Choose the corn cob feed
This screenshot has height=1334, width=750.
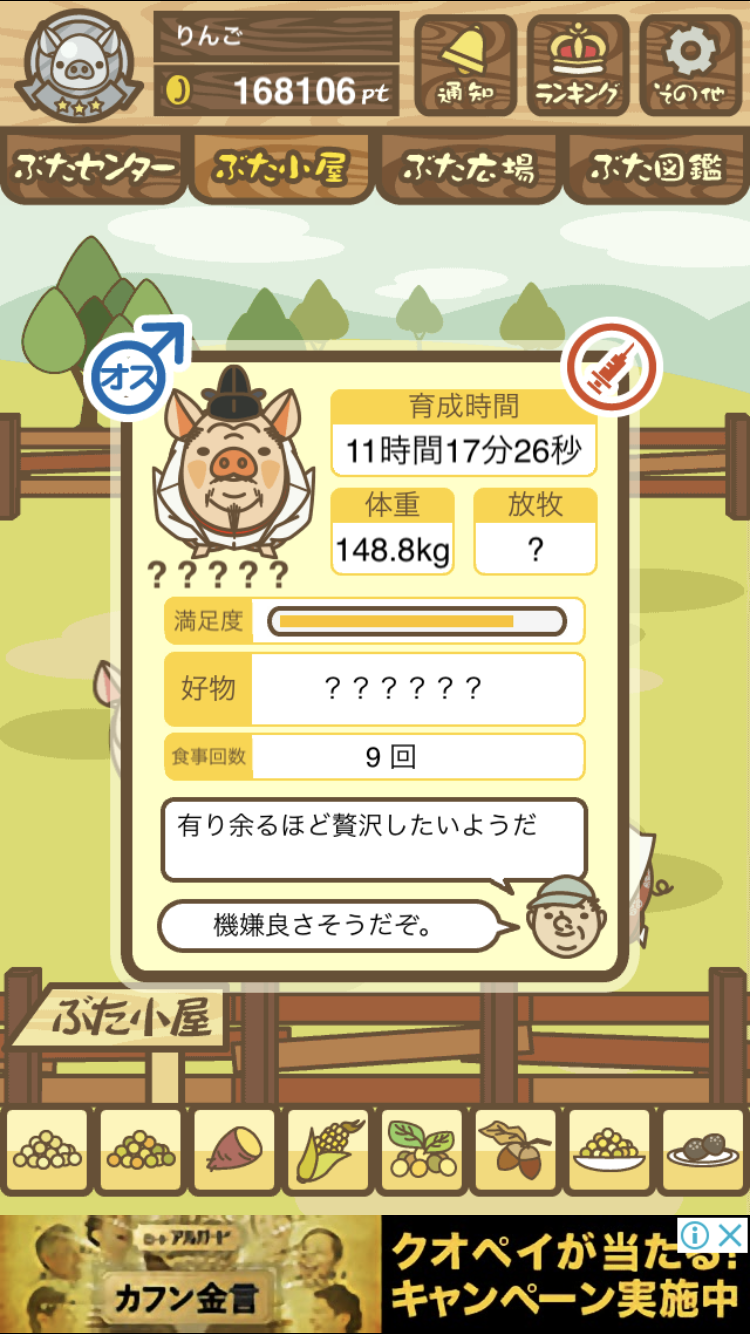click(x=328, y=1150)
